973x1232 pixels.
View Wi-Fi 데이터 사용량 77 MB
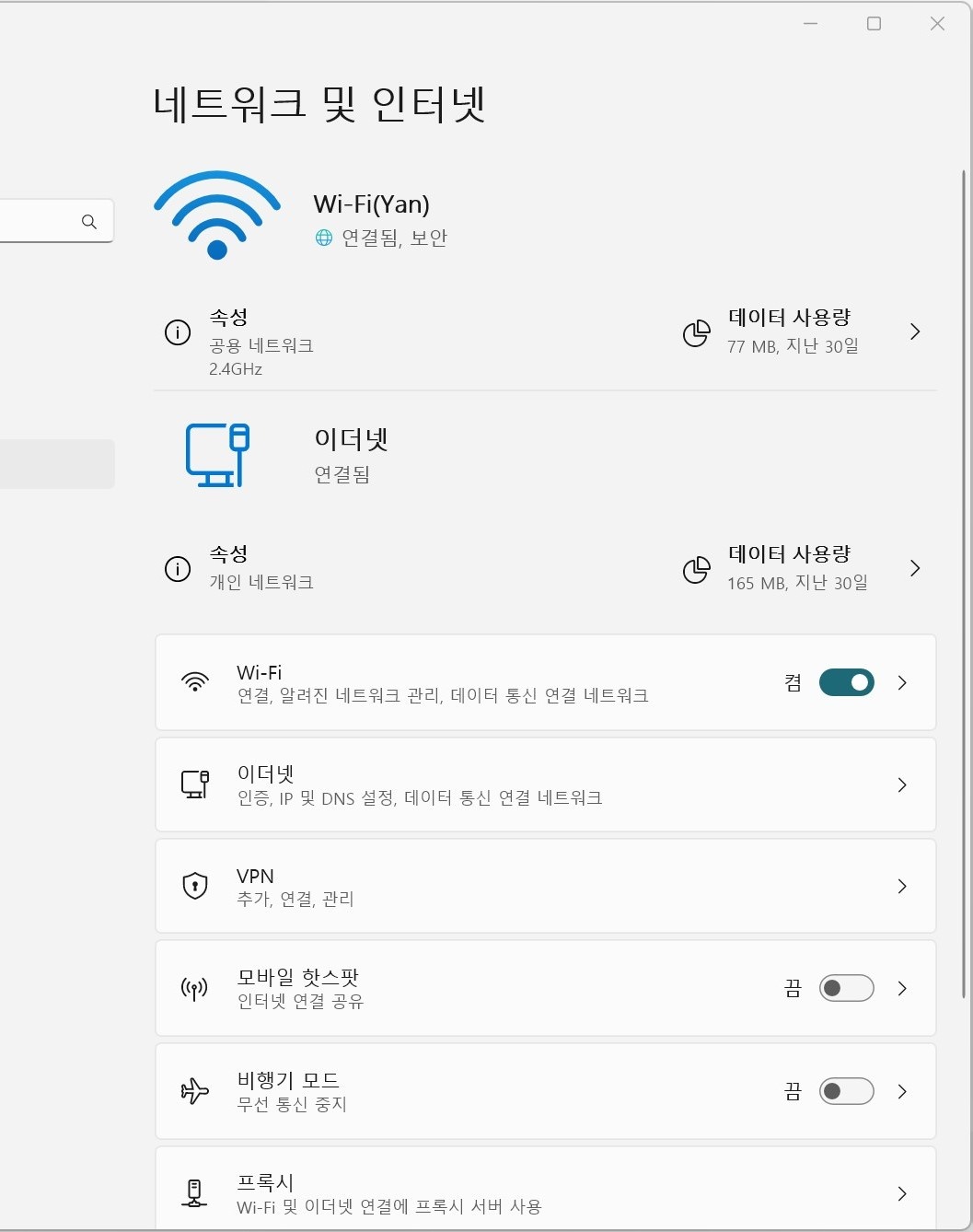tap(799, 331)
